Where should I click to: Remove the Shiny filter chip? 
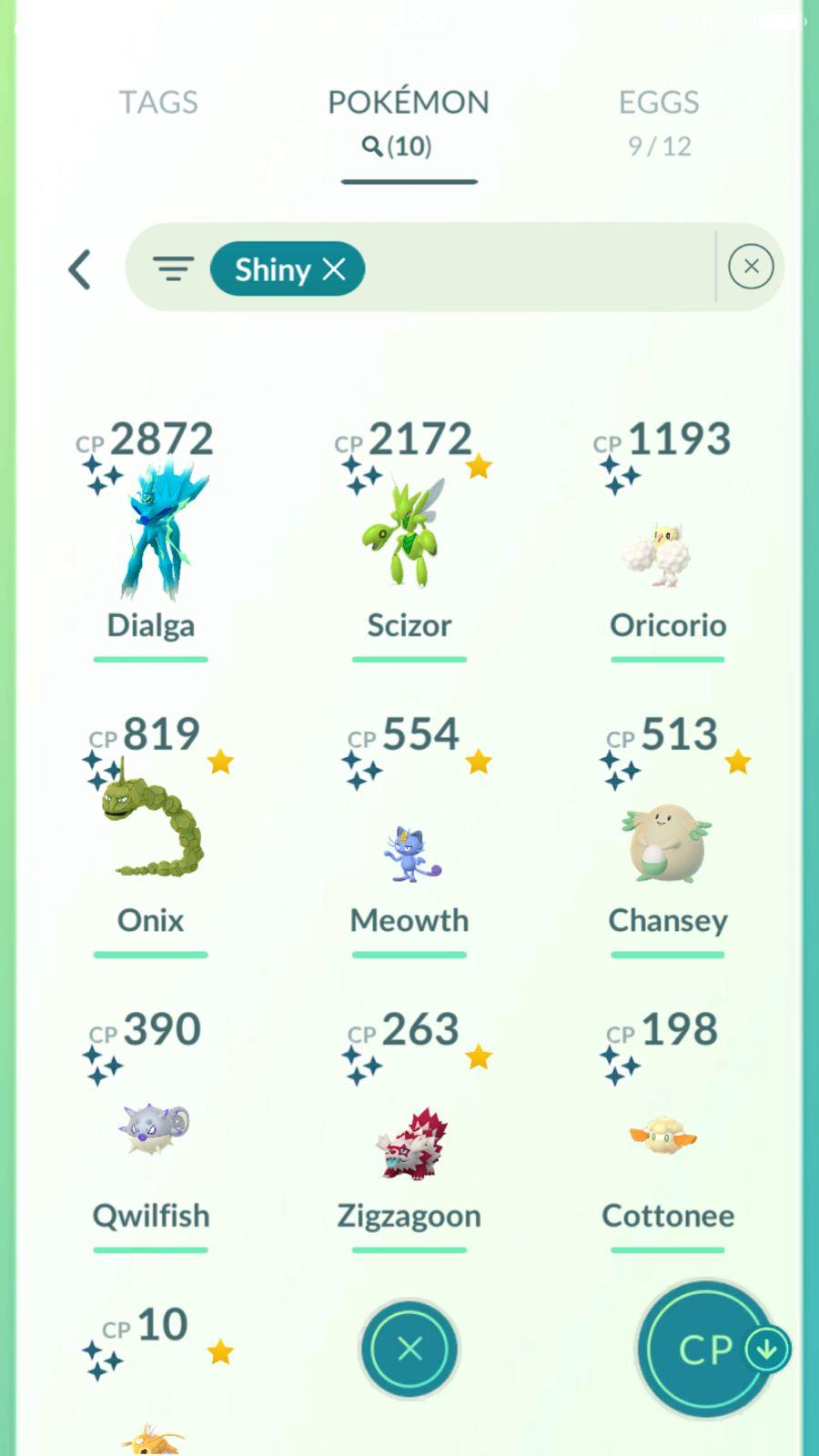tap(335, 269)
